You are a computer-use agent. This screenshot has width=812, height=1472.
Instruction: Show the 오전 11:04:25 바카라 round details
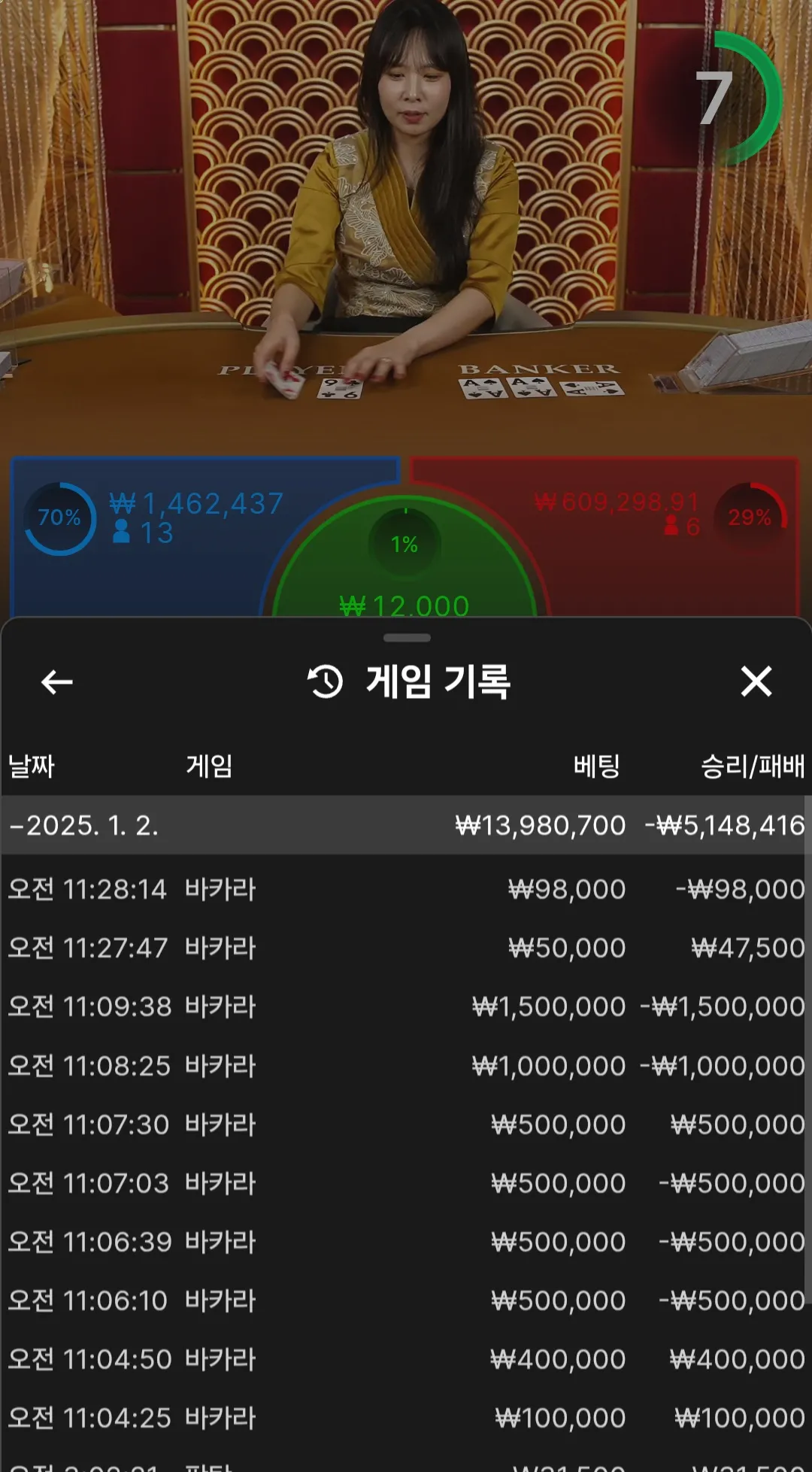pyautogui.click(x=406, y=1417)
